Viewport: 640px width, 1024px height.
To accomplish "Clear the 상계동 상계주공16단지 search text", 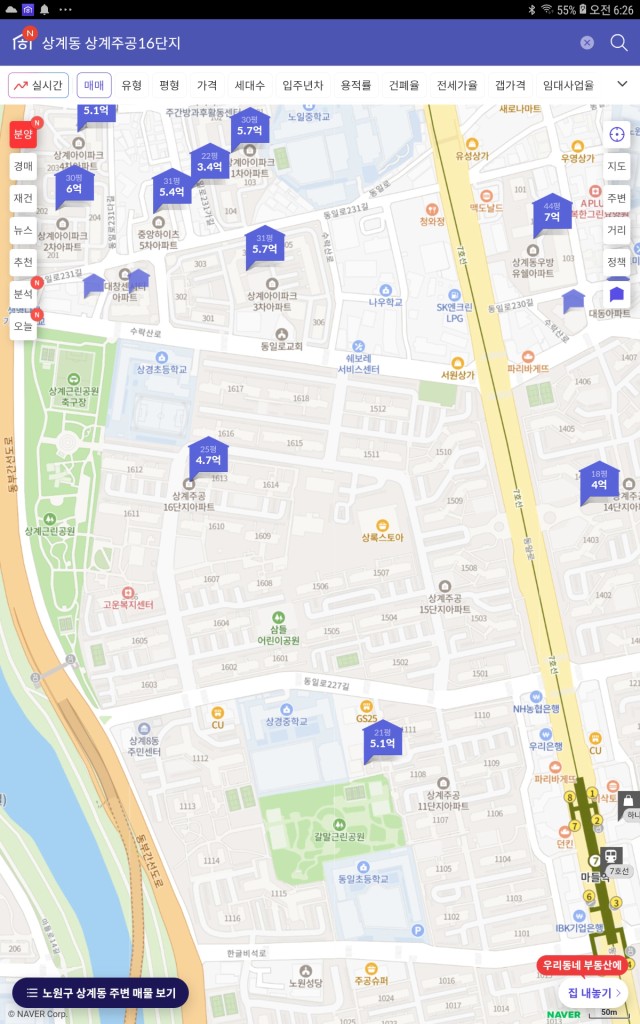I will click(x=587, y=42).
